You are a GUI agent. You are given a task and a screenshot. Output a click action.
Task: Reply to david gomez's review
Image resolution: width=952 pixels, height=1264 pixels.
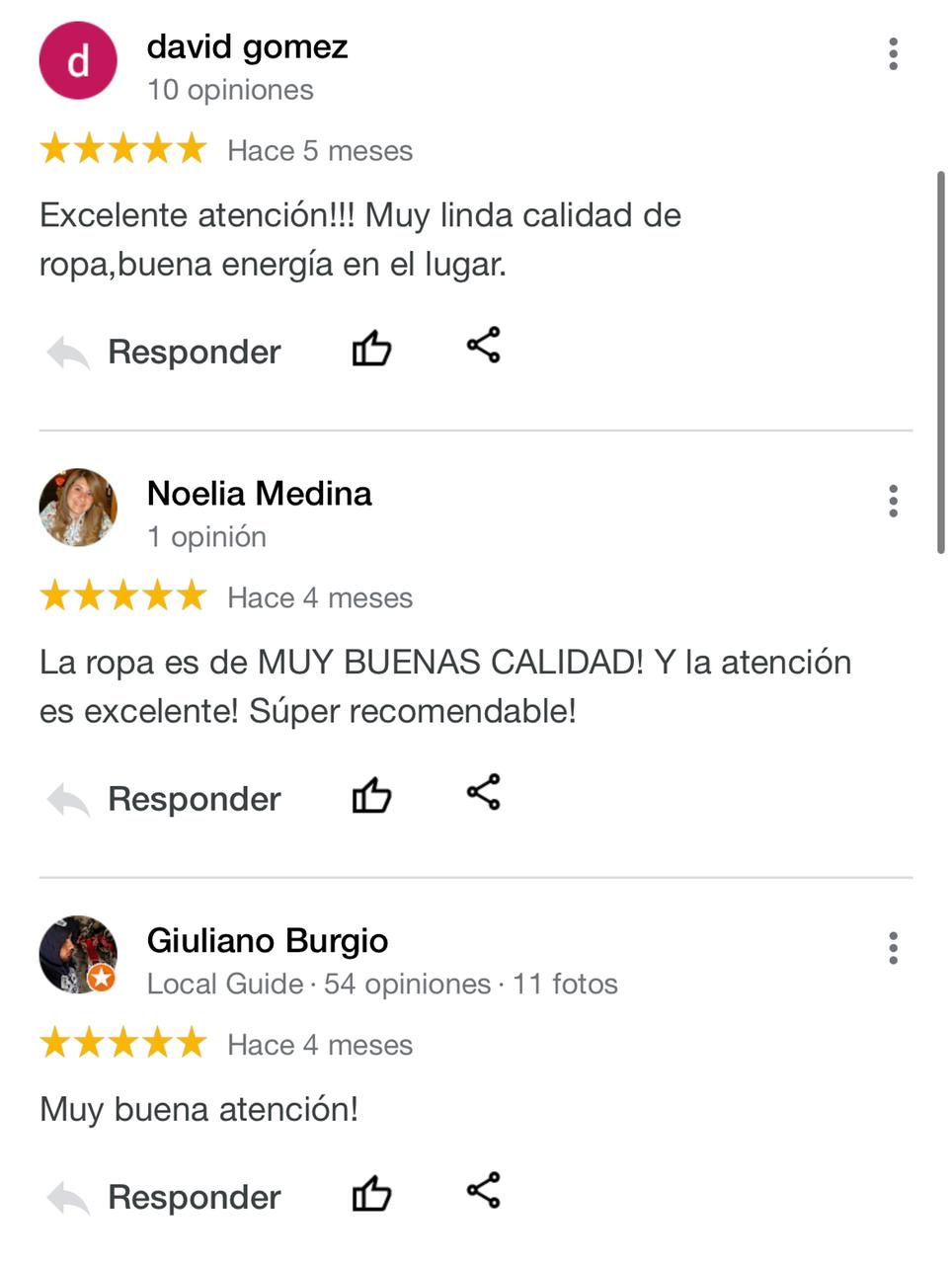pos(165,352)
